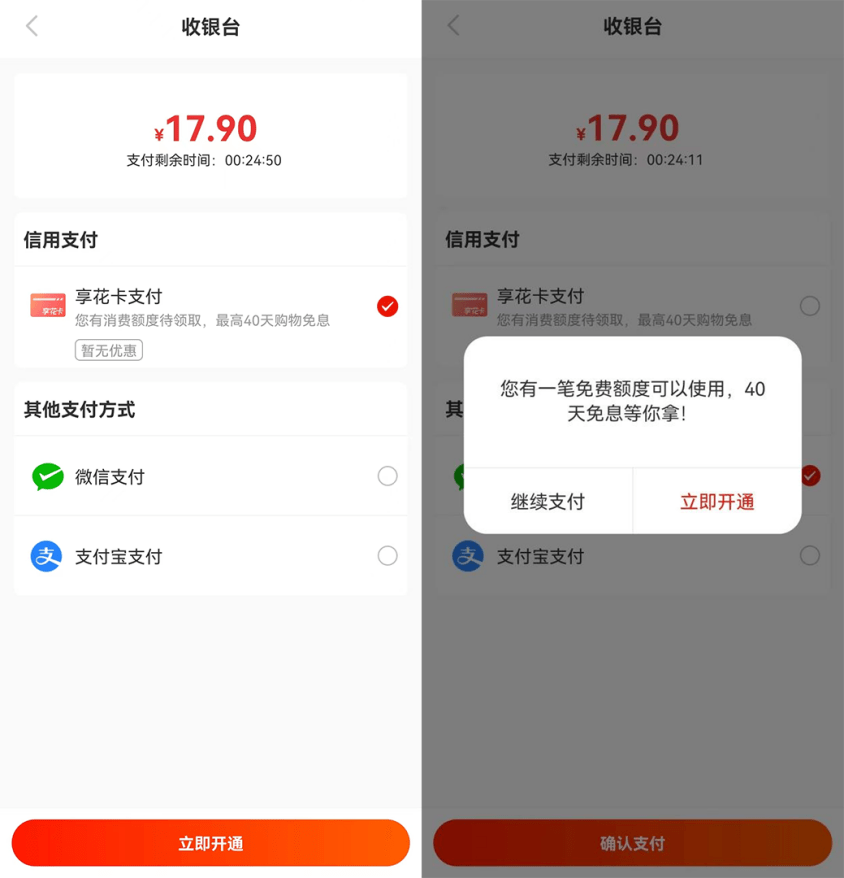Select 微信支付 on the undimmed checkout screen
This screenshot has height=878, width=844.
coord(387,476)
